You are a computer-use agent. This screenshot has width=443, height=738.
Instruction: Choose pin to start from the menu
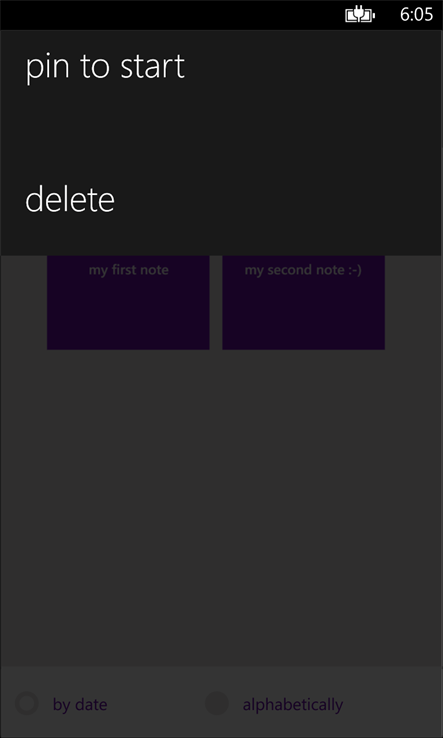105,67
